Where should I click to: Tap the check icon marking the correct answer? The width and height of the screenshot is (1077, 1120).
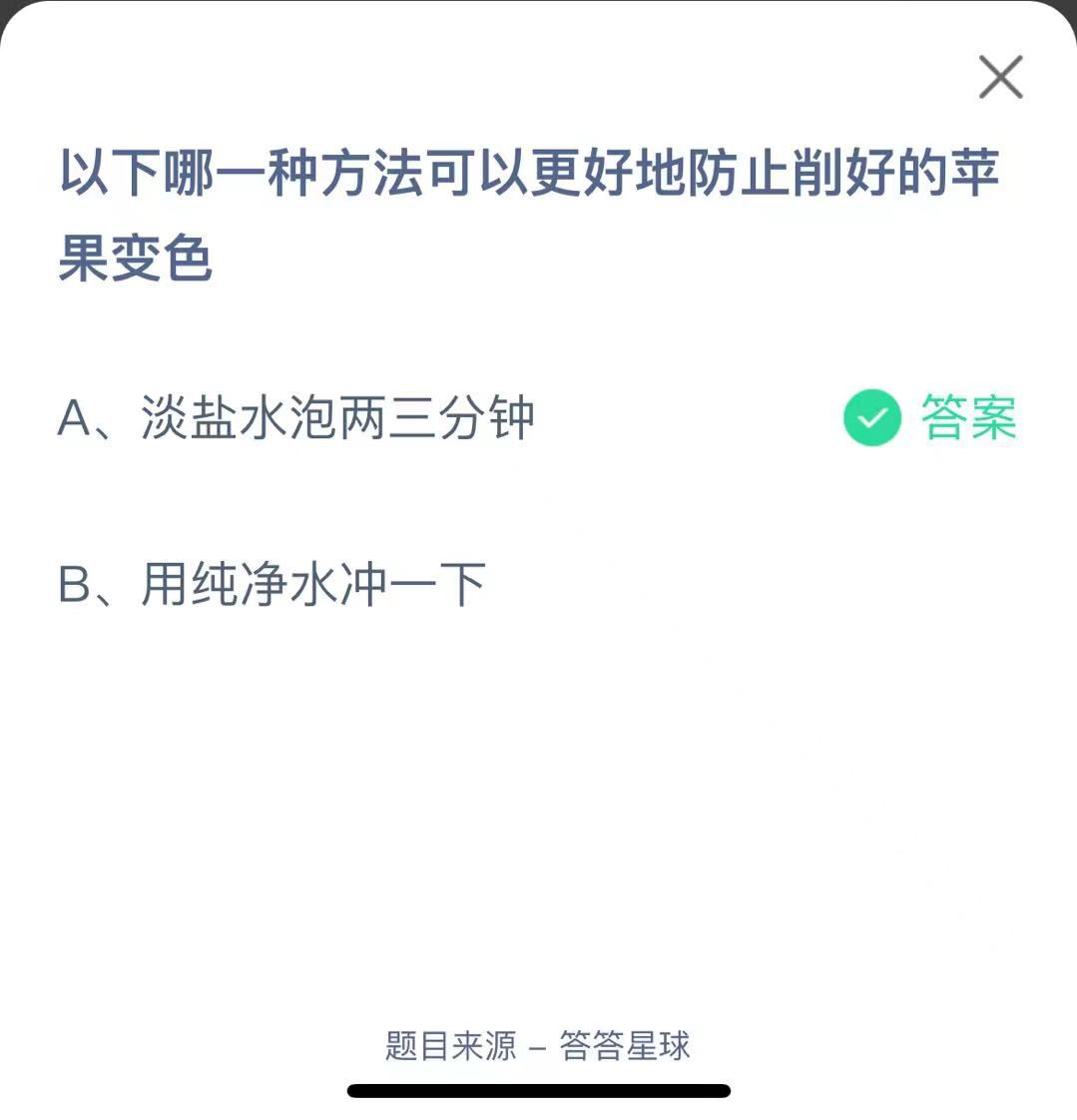pyautogui.click(x=869, y=416)
